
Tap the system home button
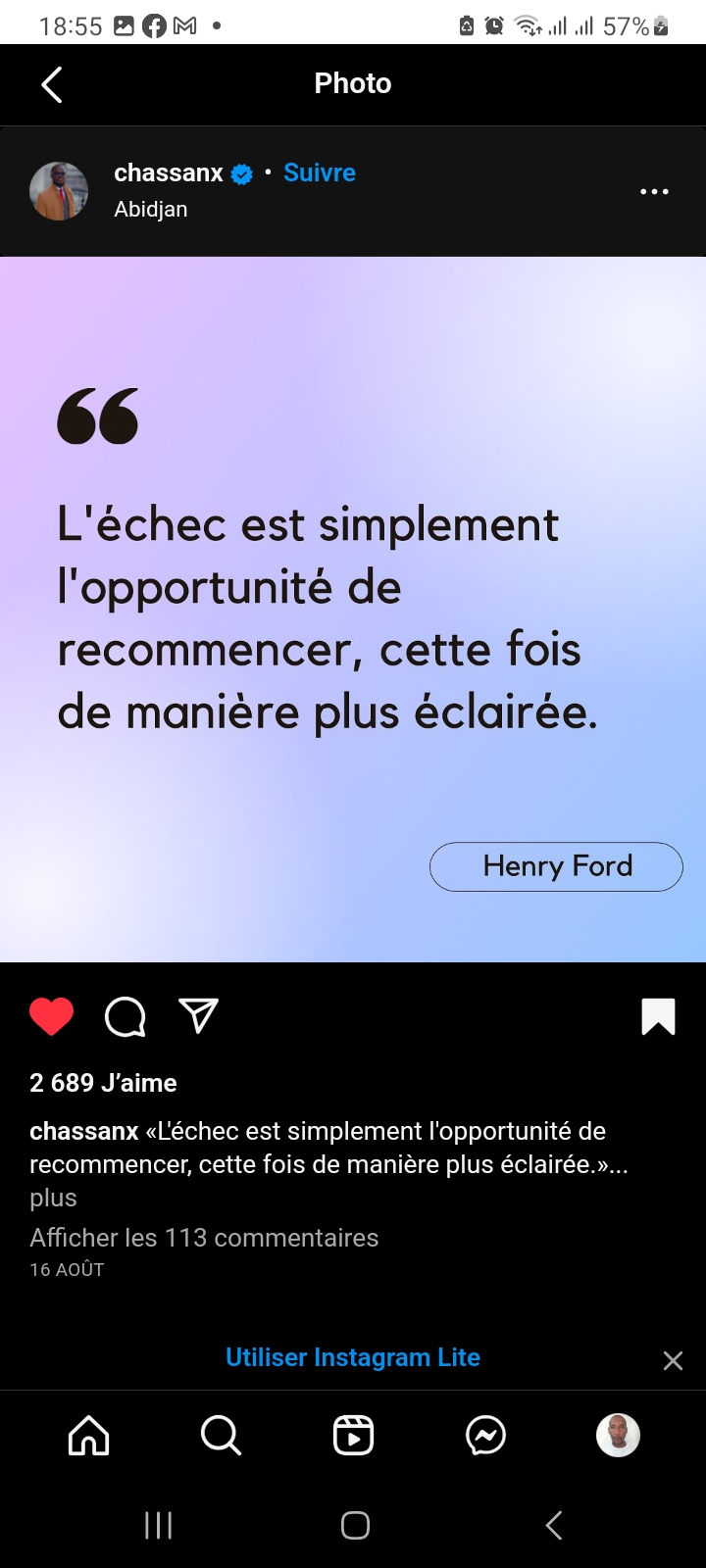coord(355,1525)
